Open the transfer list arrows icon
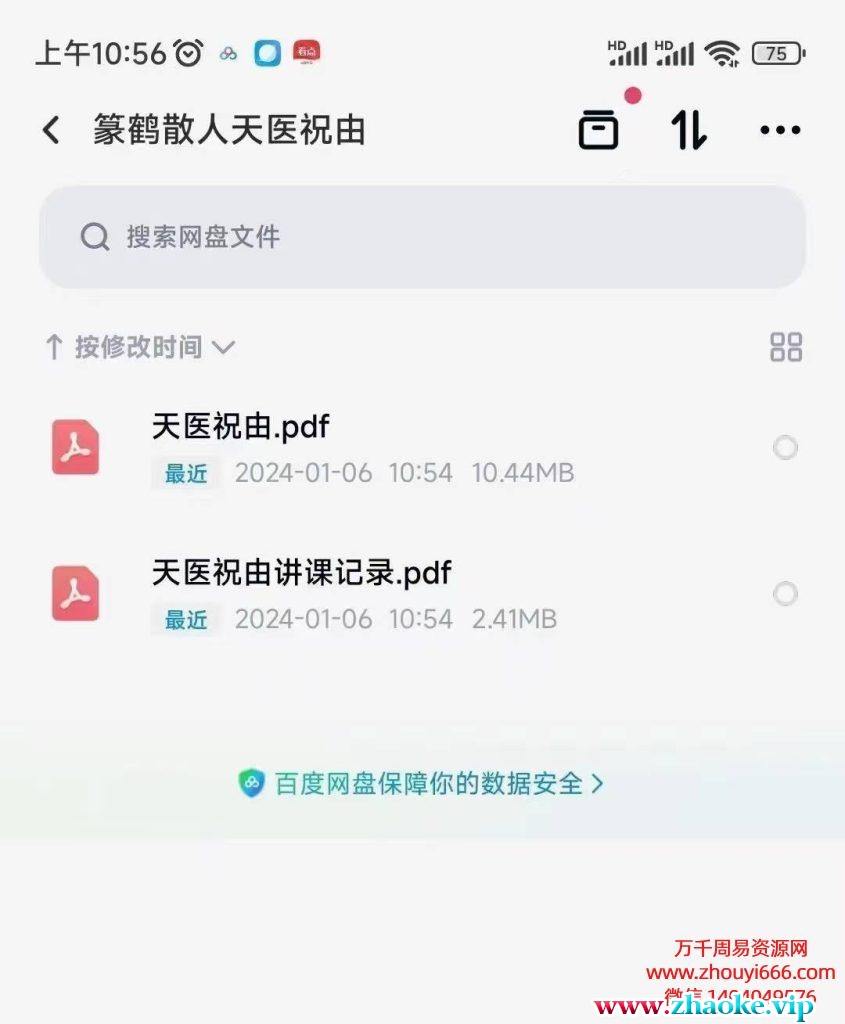The image size is (845, 1024). (689, 130)
